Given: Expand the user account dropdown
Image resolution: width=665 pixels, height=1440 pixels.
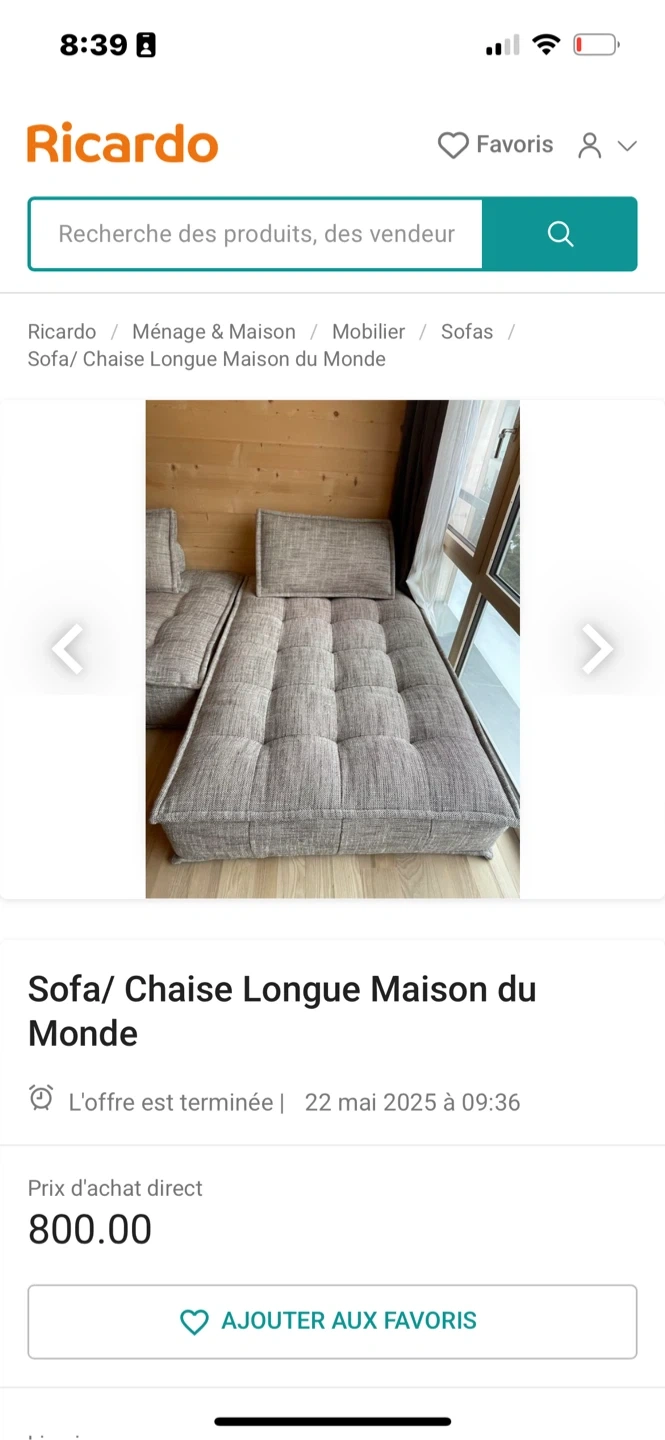Looking at the screenshot, I should (607, 146).
